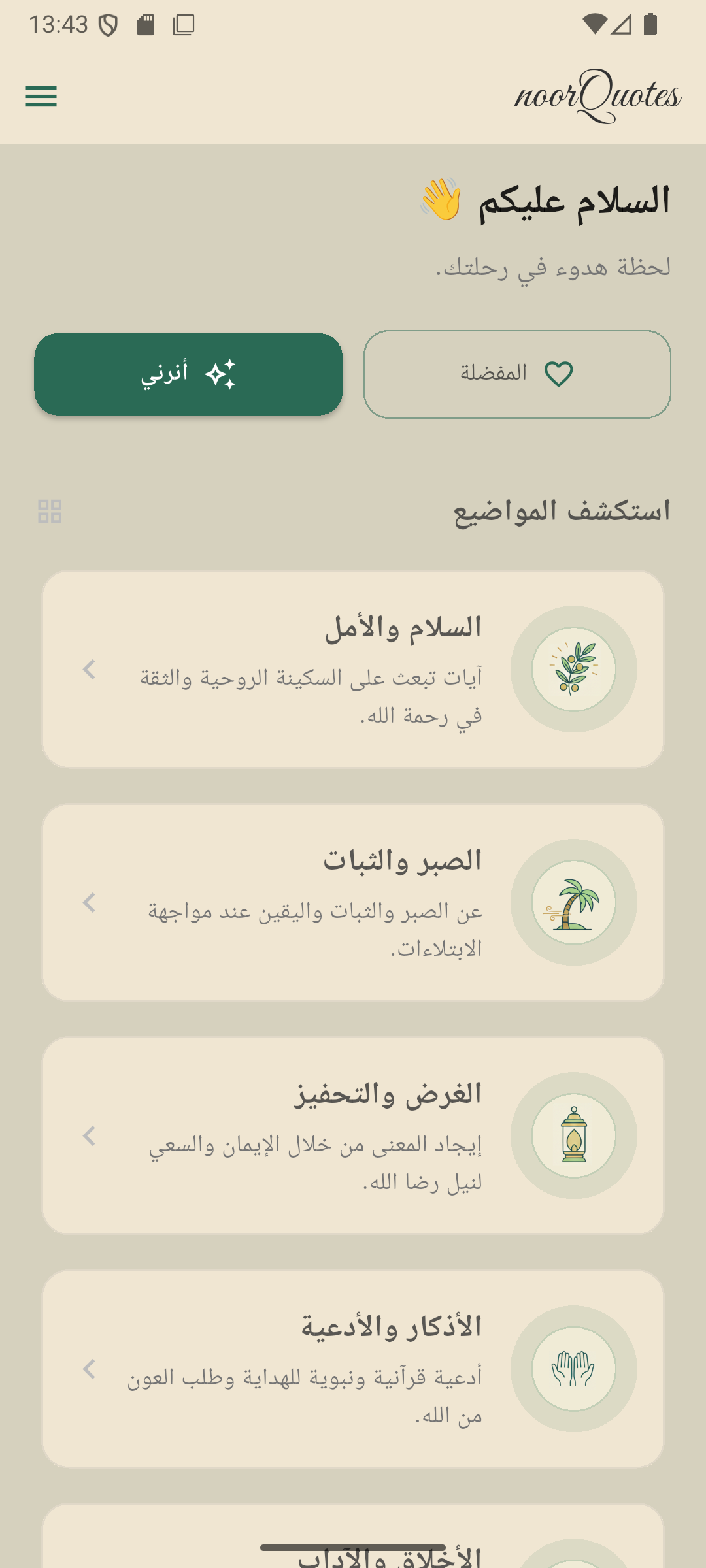The height and width of the screenshot is (1568, 706).
Task: Open the hamburger navigation menu
Action: 41,97
